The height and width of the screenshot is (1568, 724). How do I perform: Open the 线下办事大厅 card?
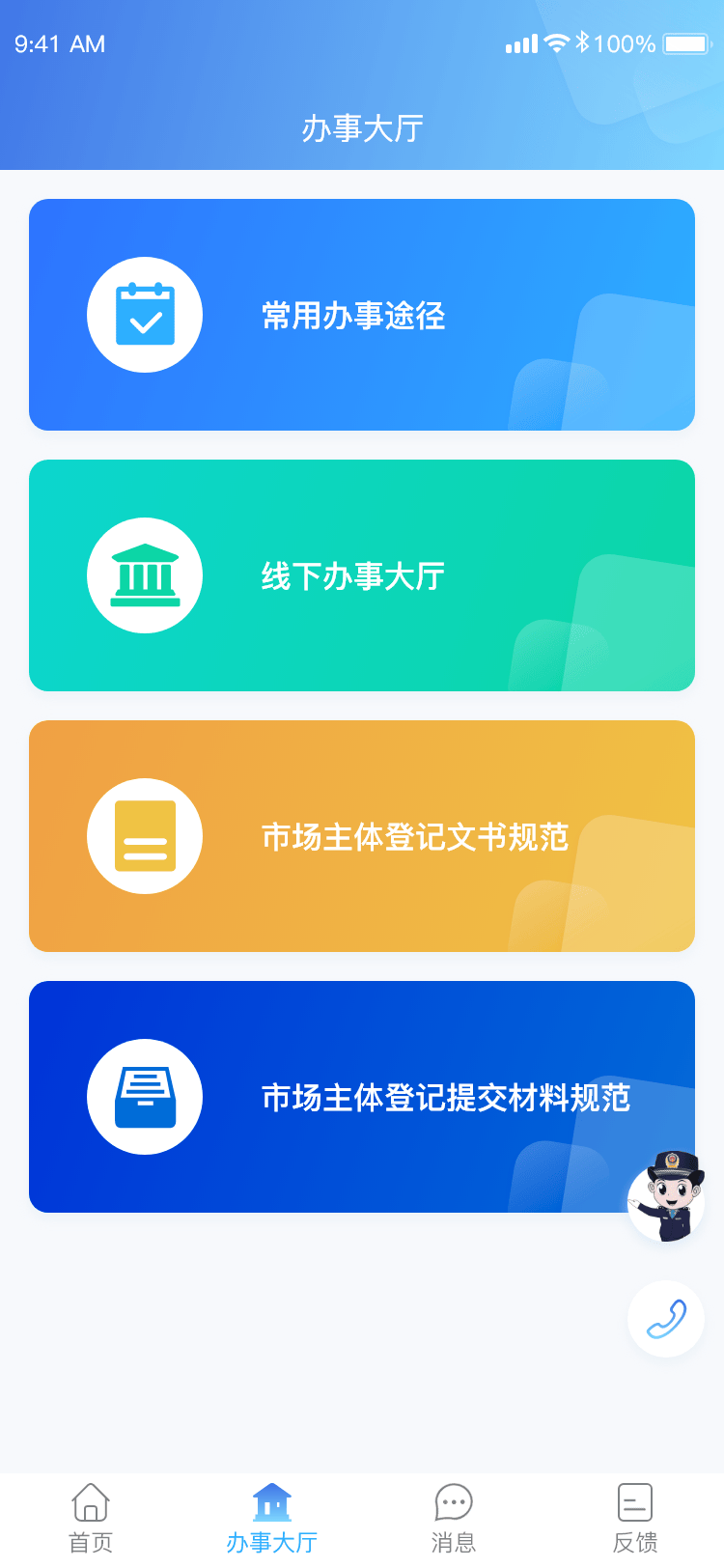[362, 575]
